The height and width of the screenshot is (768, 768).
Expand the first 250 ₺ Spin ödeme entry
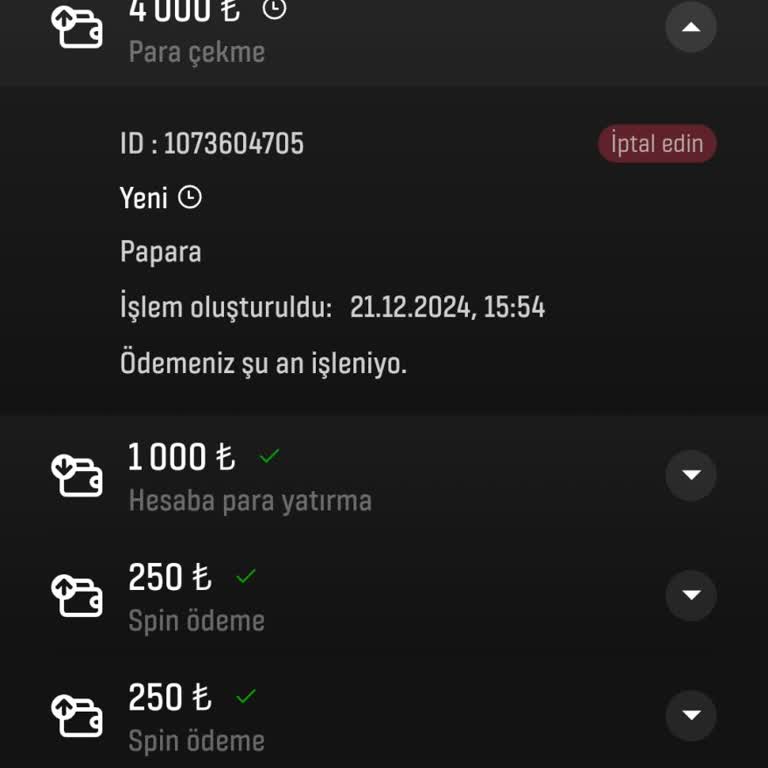click(x=691, y=595)
